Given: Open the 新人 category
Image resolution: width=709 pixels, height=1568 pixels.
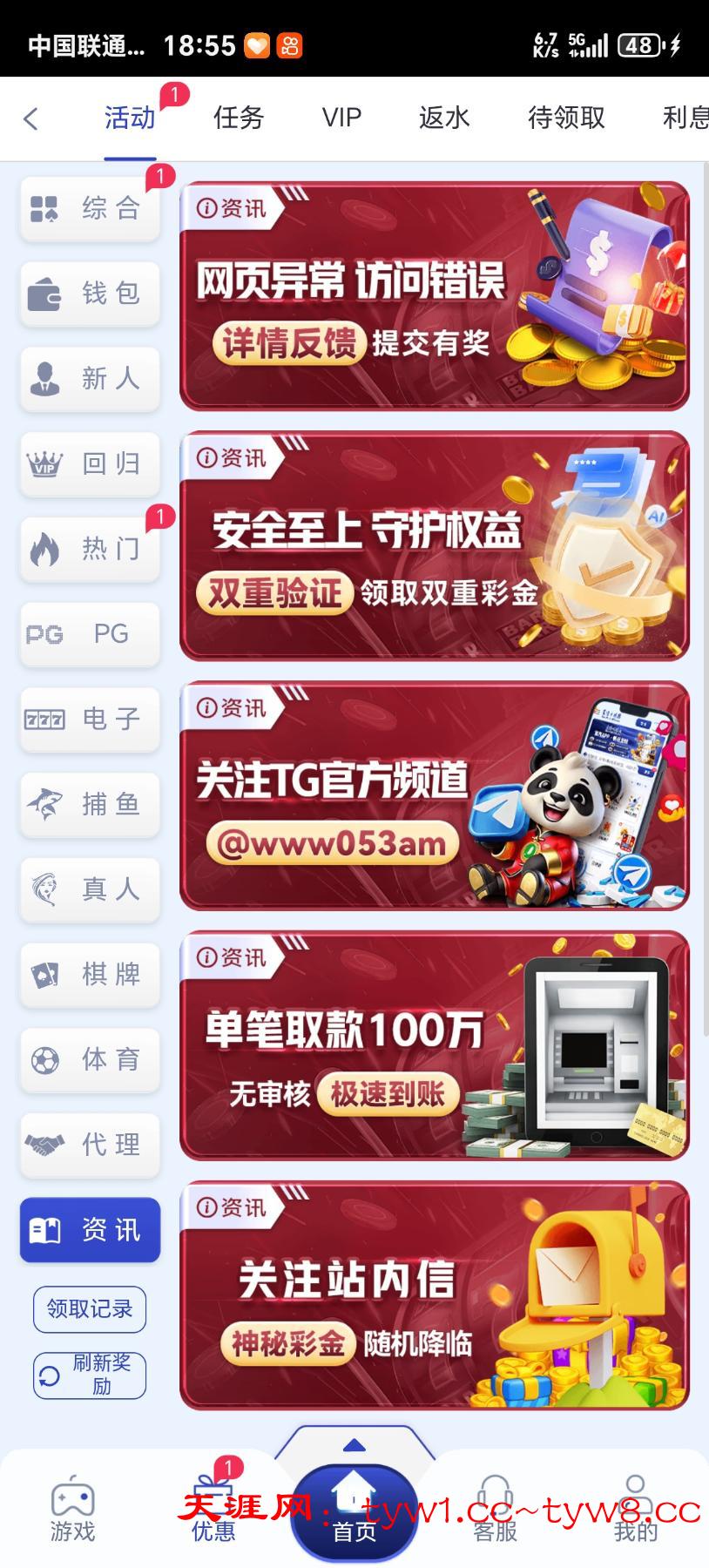Looking at the screenshot, I should 90,379.
